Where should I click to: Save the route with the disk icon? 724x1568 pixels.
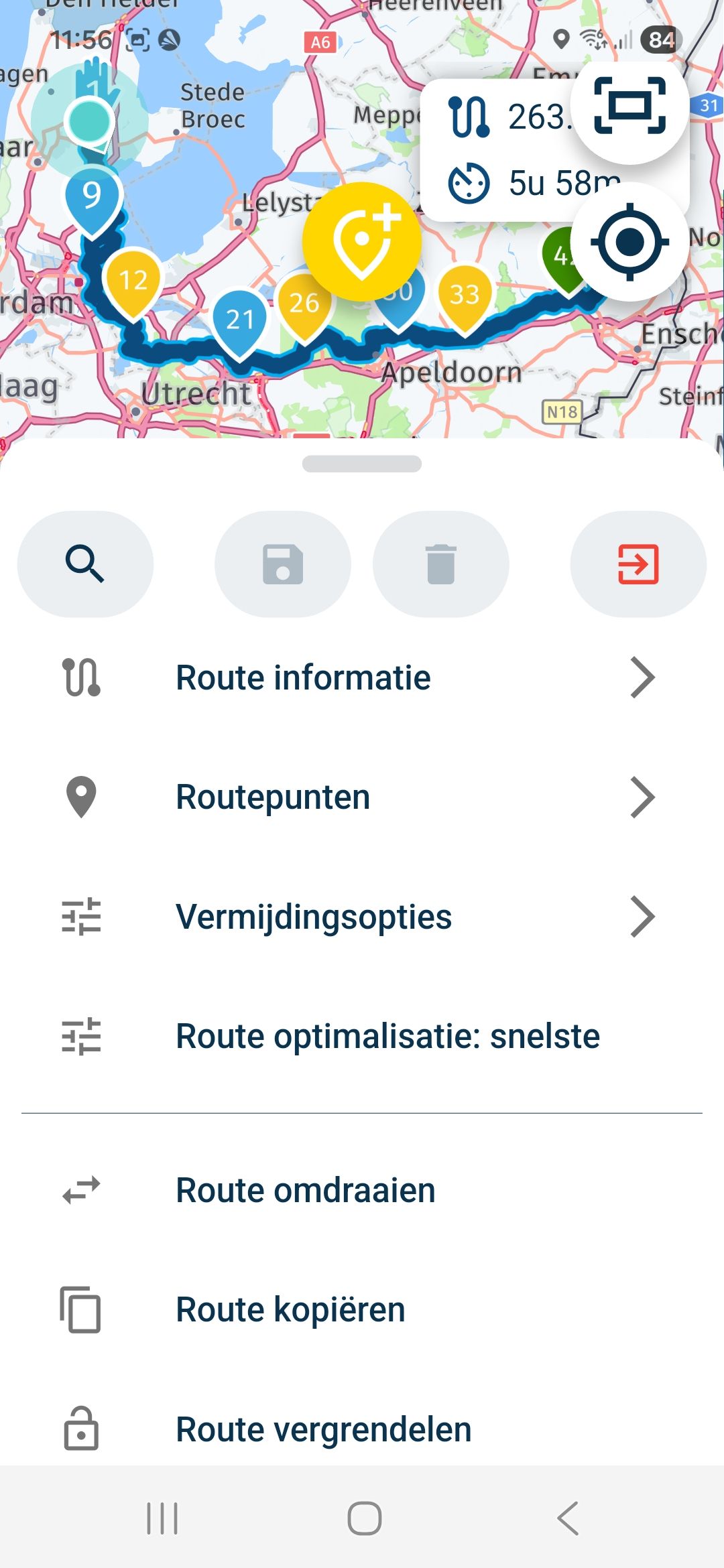282,564
